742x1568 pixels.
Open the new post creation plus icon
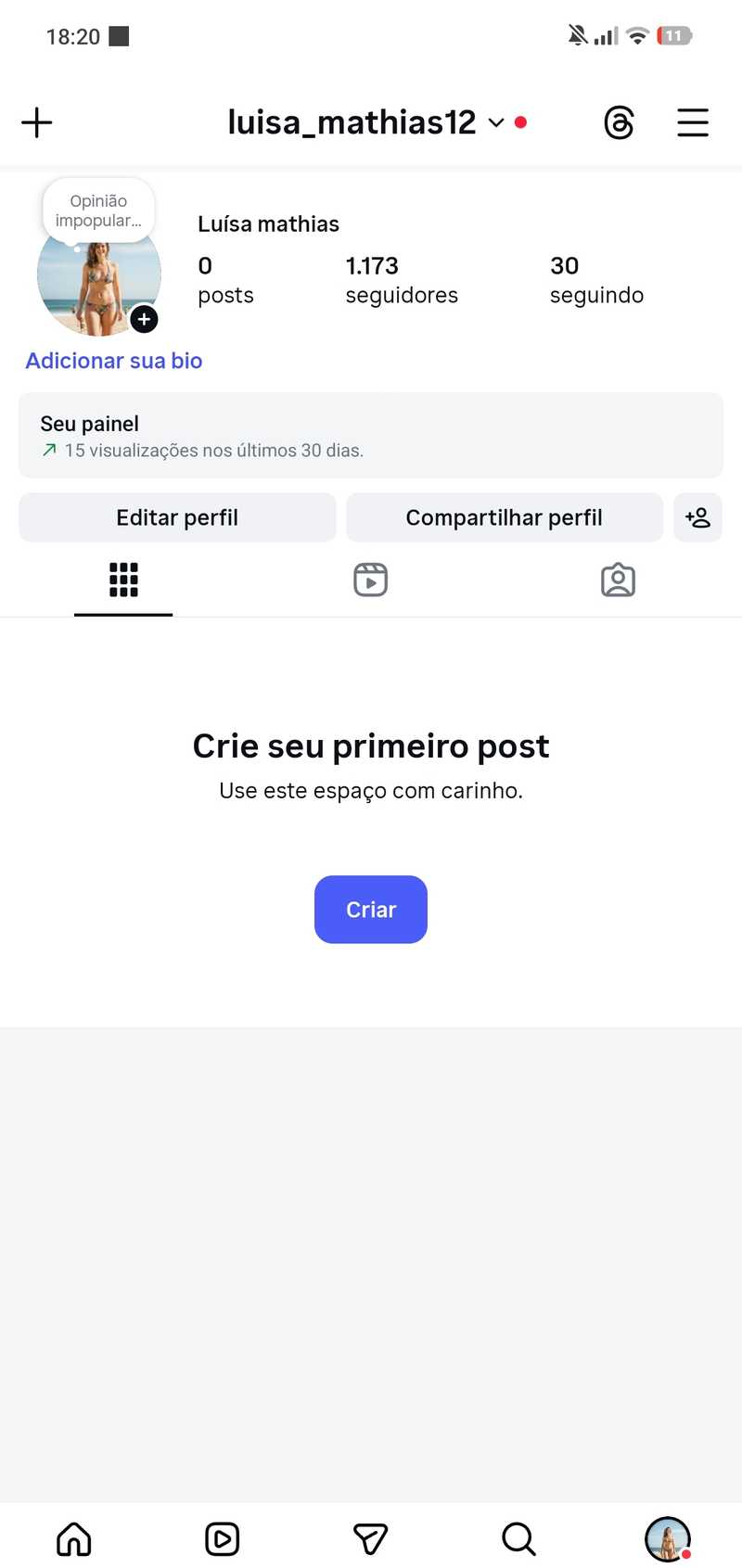(37, 121)
